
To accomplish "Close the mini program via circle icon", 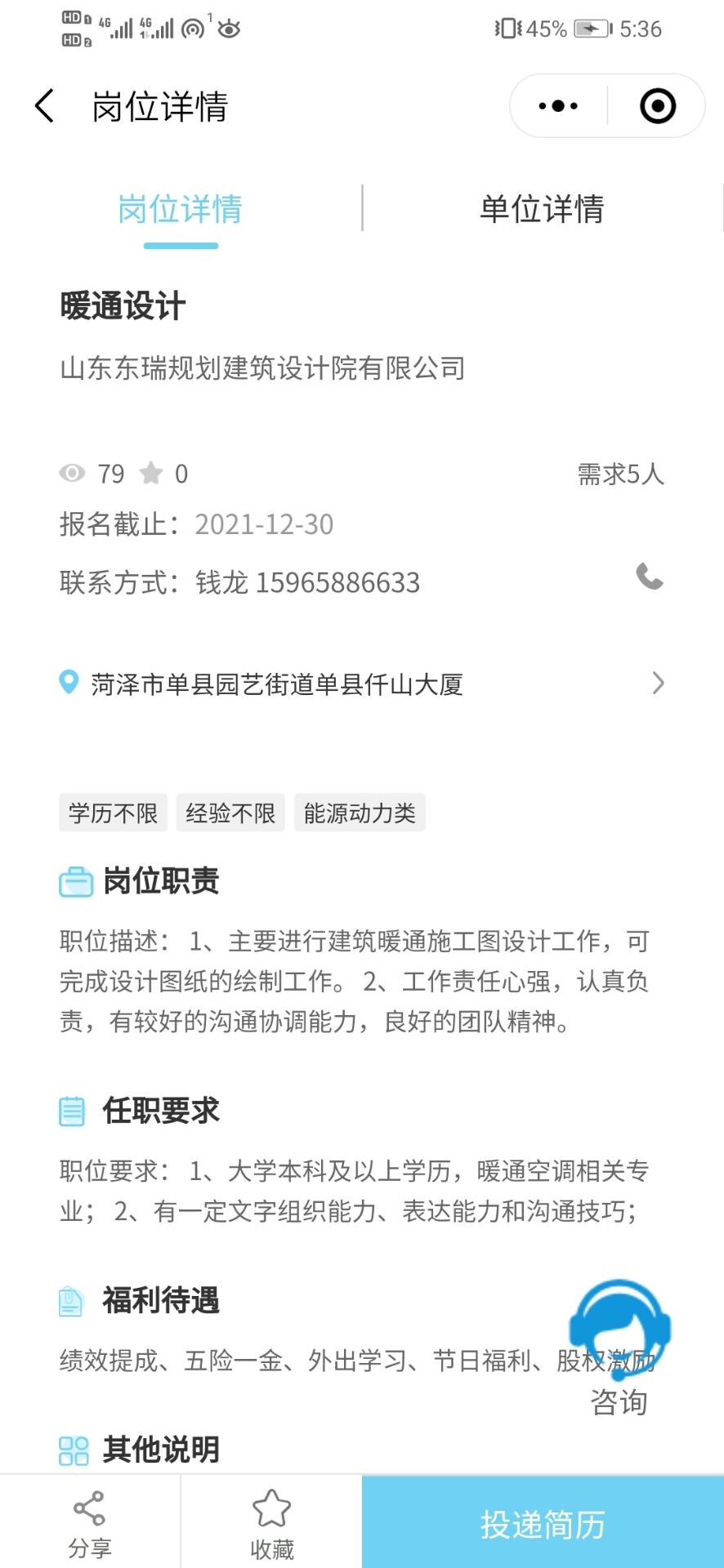I will tap(658, 106).
